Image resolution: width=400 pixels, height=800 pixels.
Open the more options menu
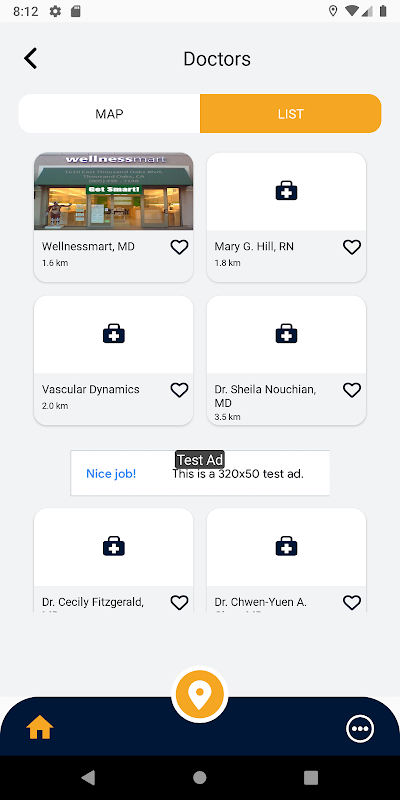(x=360, y=729)
